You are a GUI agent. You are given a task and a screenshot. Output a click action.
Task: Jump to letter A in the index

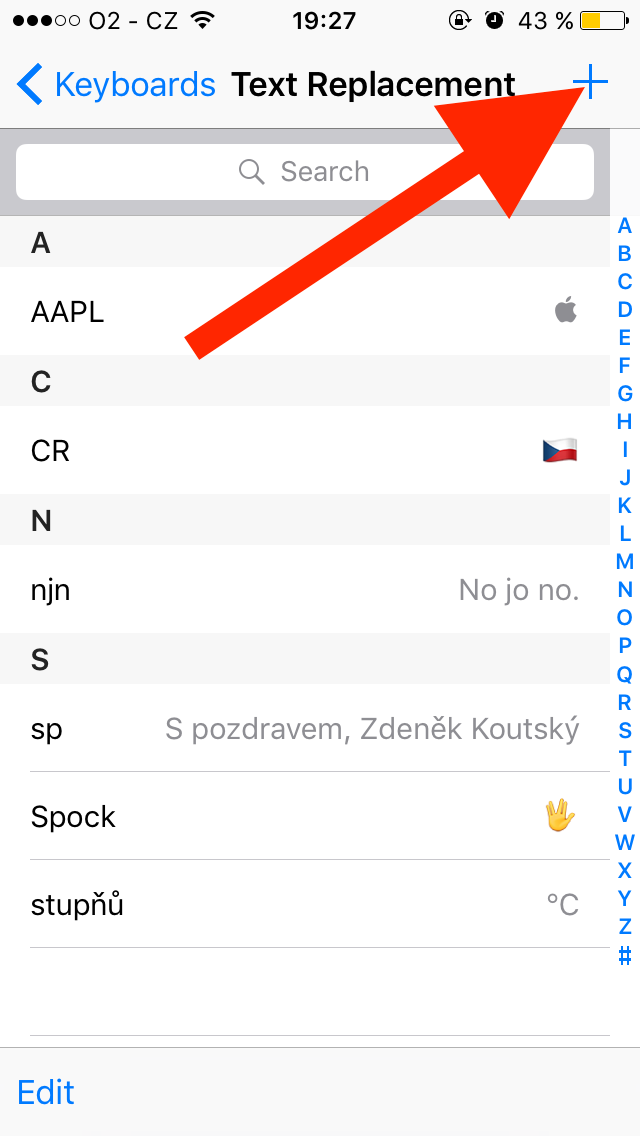click(625, 226)
